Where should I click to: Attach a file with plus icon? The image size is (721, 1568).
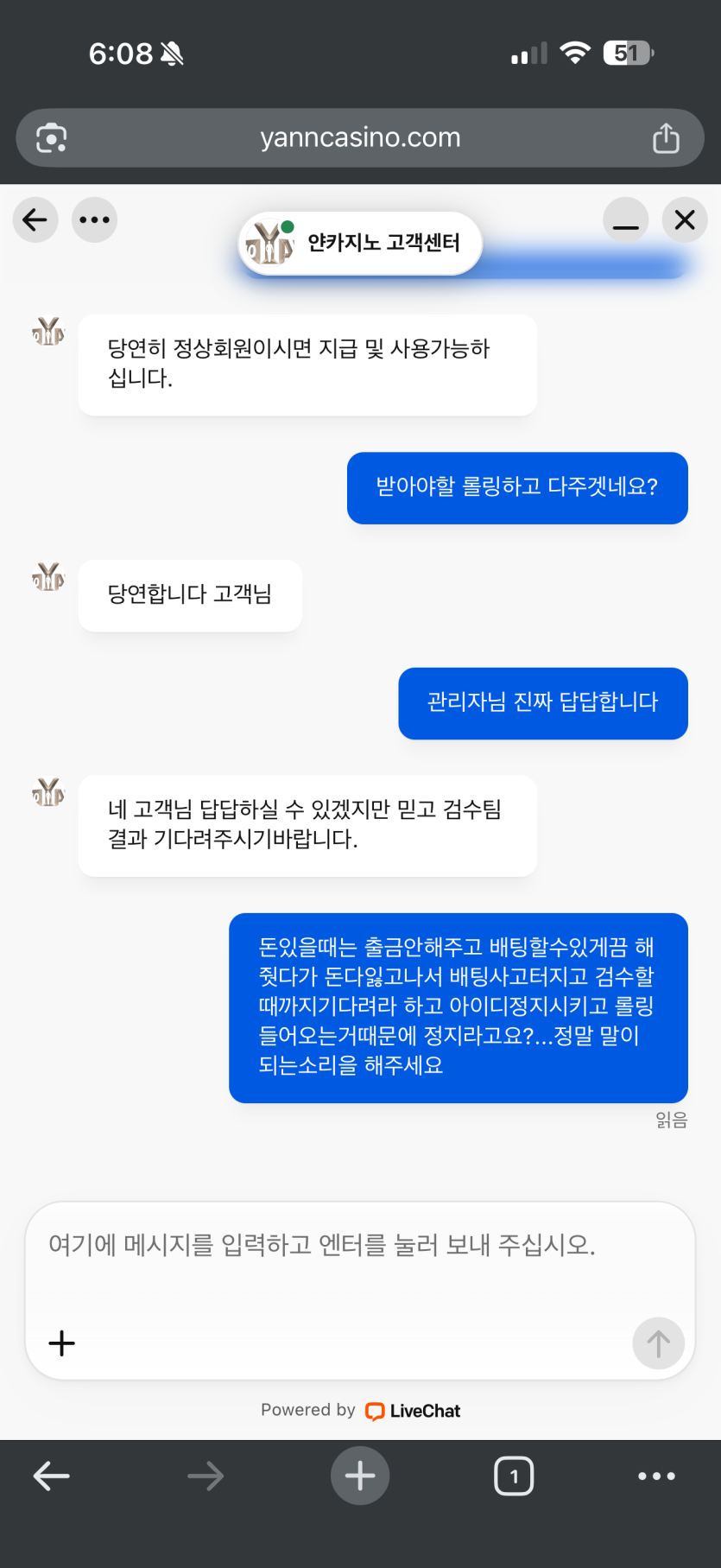pyautogui.click(x=62, y=1343)
